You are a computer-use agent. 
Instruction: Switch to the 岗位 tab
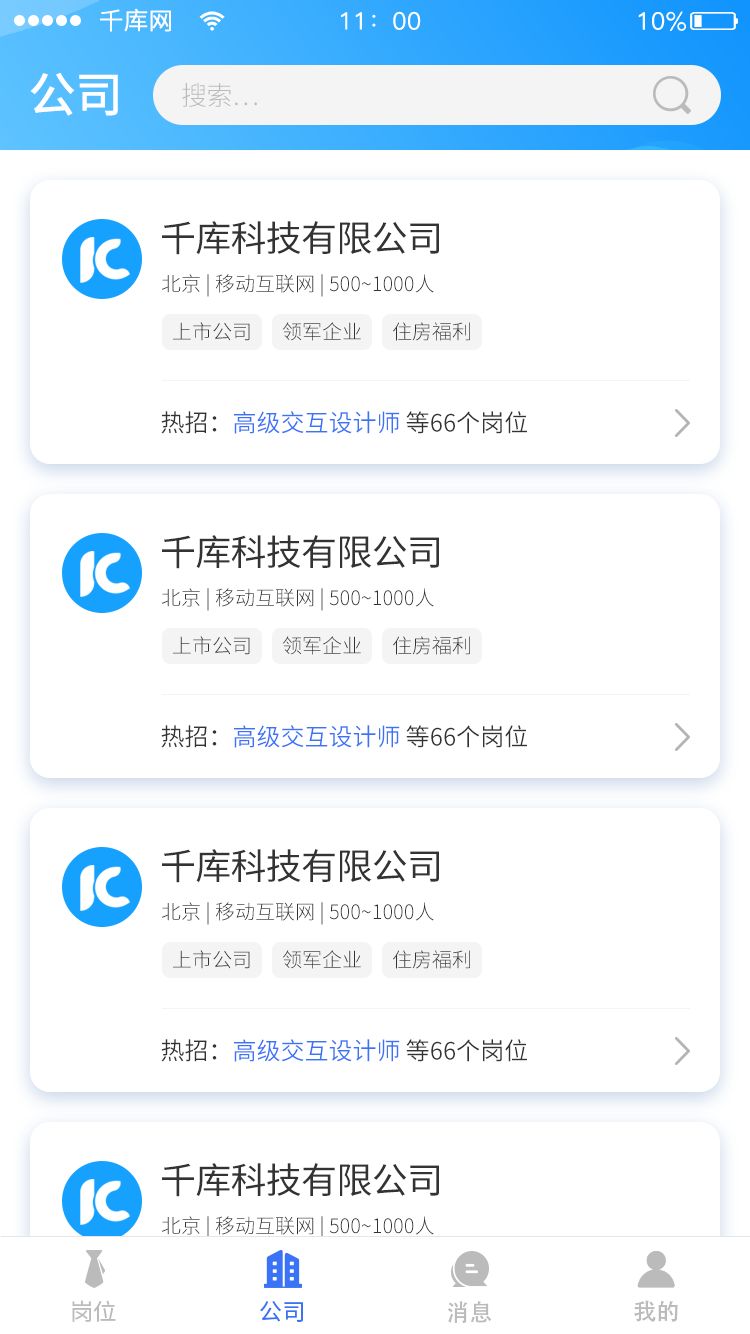click(94, 1286)
